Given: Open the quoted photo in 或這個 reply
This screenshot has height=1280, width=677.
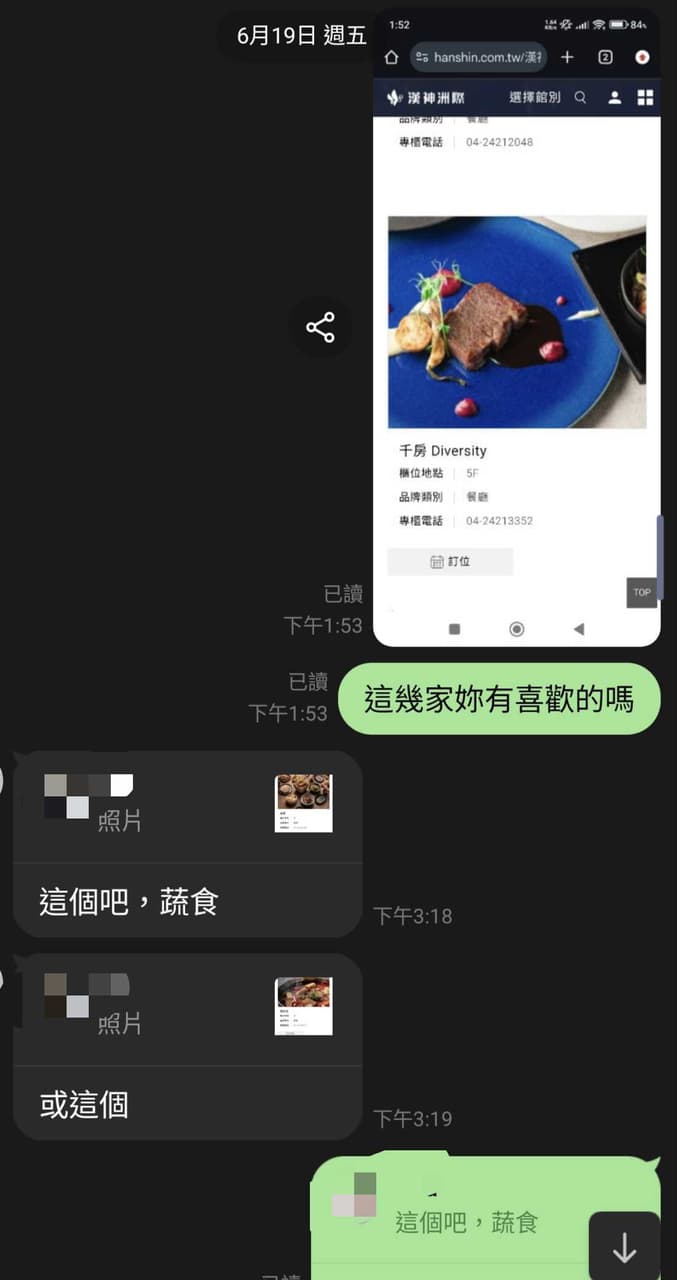Looking at the screenshot, I should coord(303,1006).
